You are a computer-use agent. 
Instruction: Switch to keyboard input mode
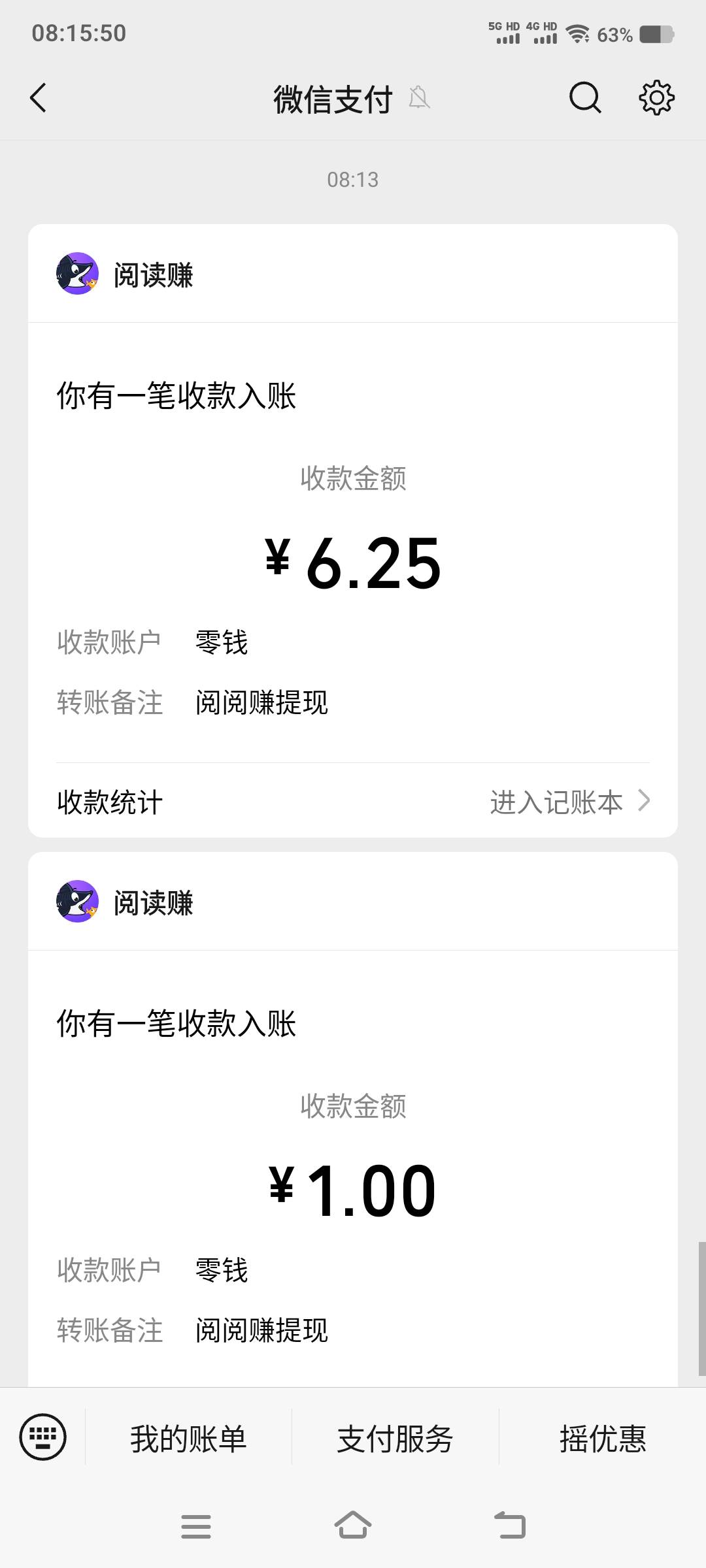pos(43,1437)
